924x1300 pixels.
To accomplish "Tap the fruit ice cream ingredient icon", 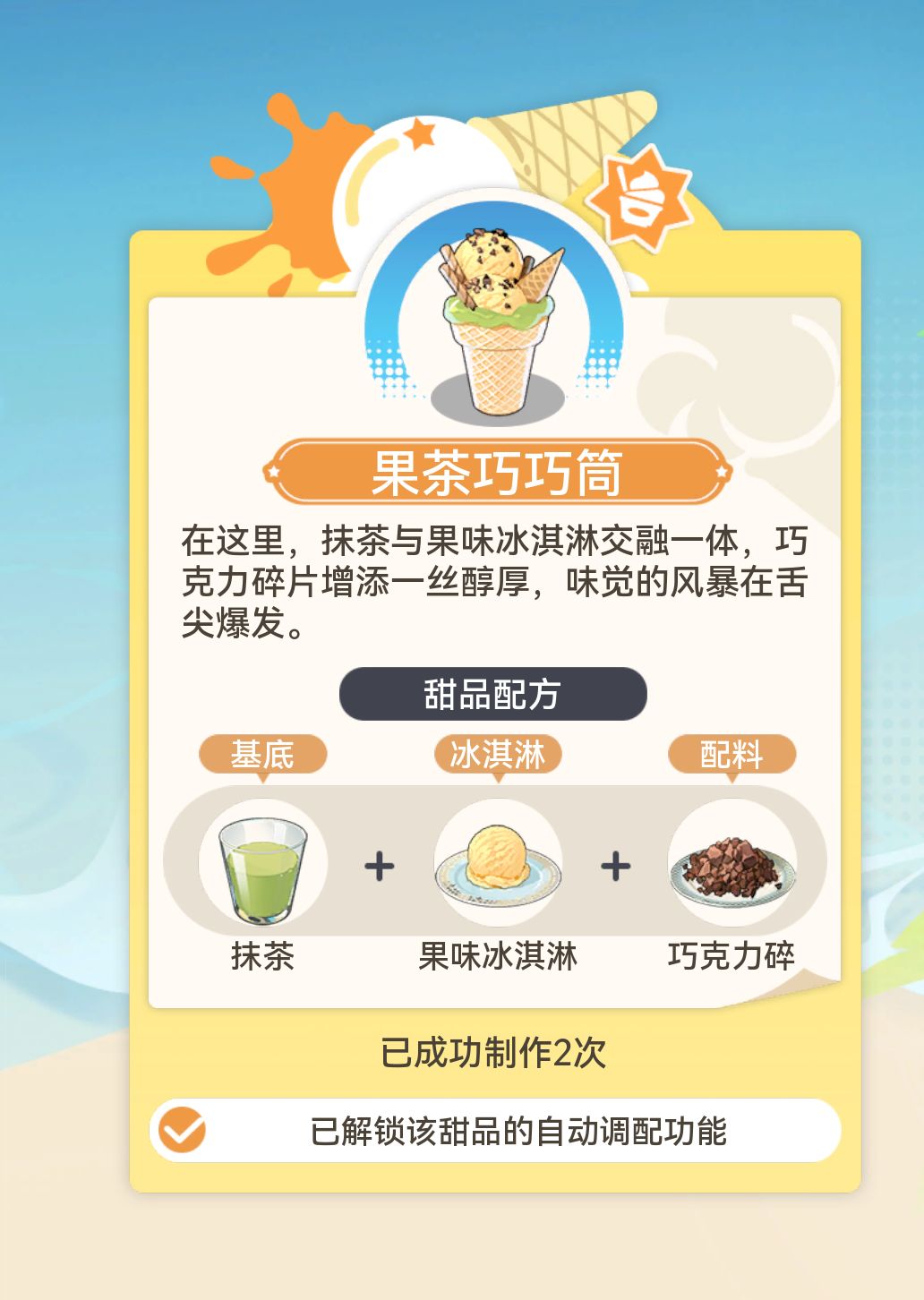I will (x=495, y=861).
